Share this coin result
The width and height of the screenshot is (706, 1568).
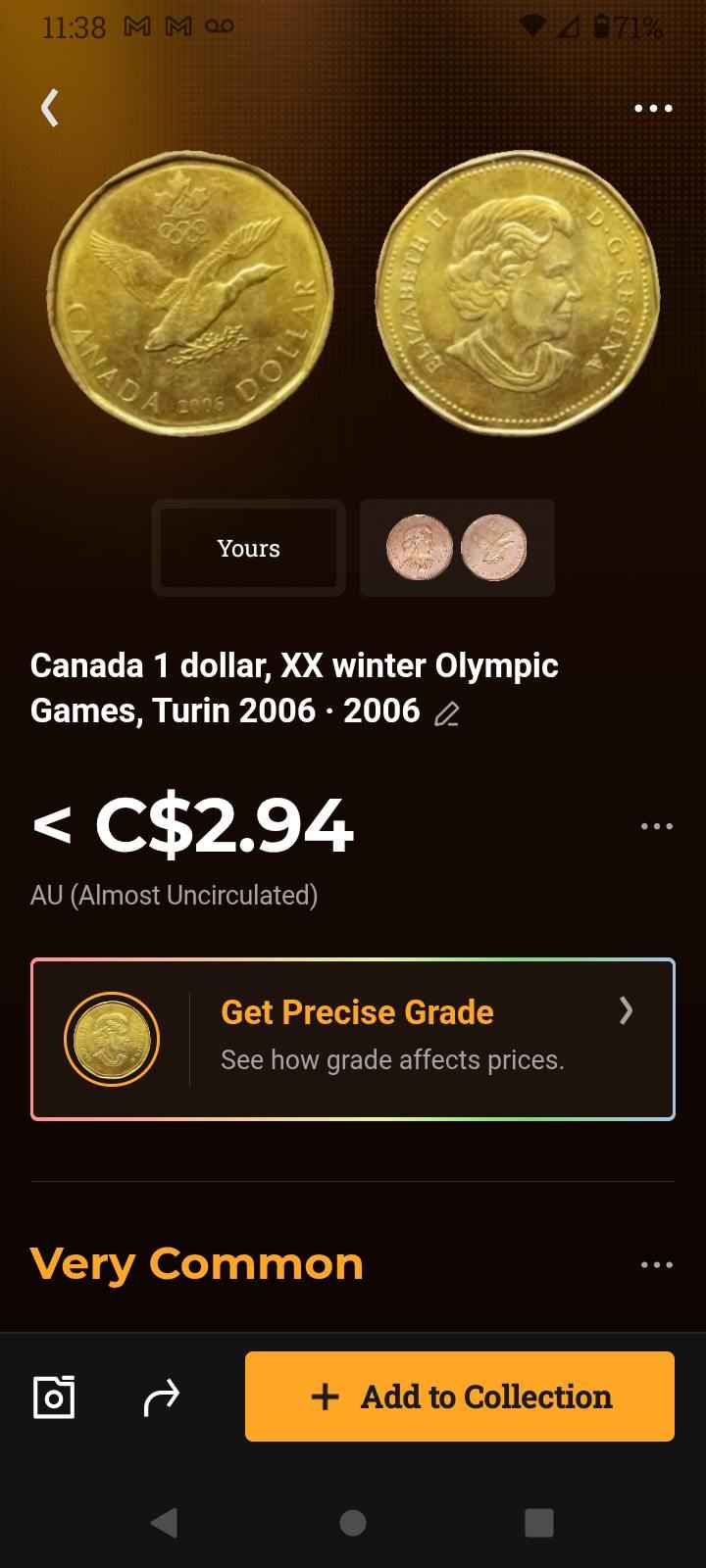pyautogui.click(x=162, y=1396)
